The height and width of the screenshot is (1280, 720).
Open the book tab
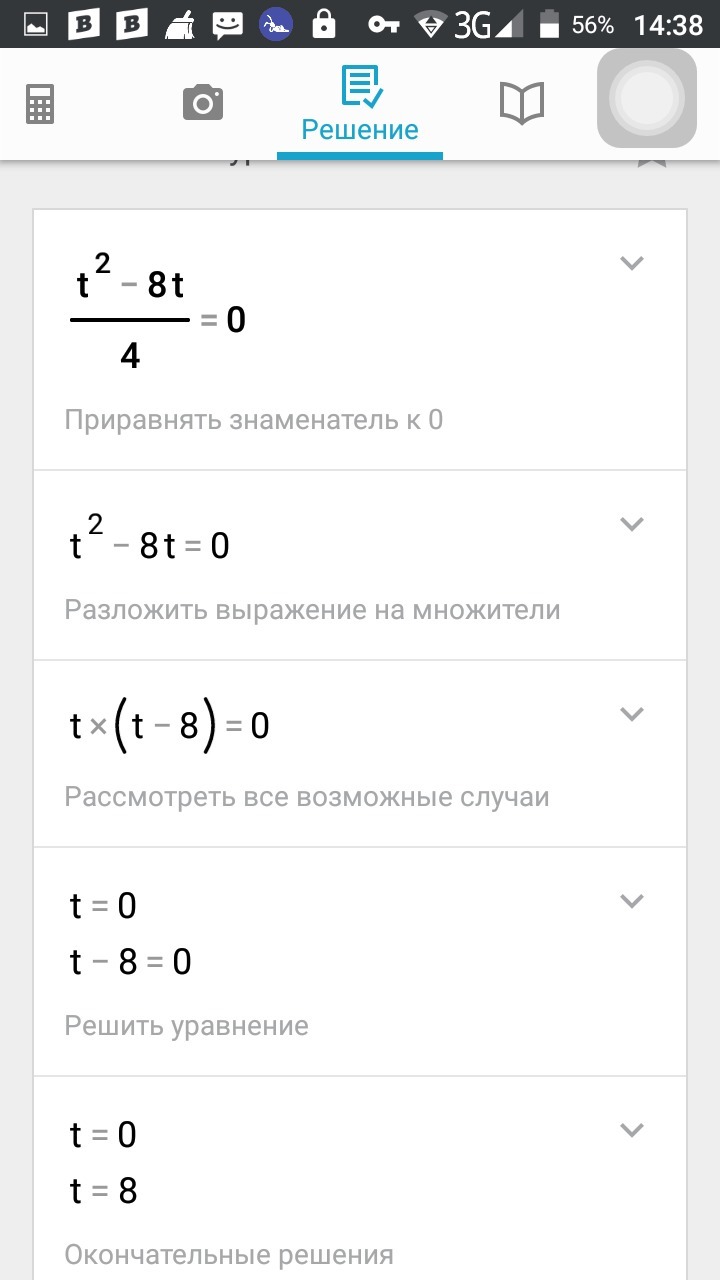(521, 103)
